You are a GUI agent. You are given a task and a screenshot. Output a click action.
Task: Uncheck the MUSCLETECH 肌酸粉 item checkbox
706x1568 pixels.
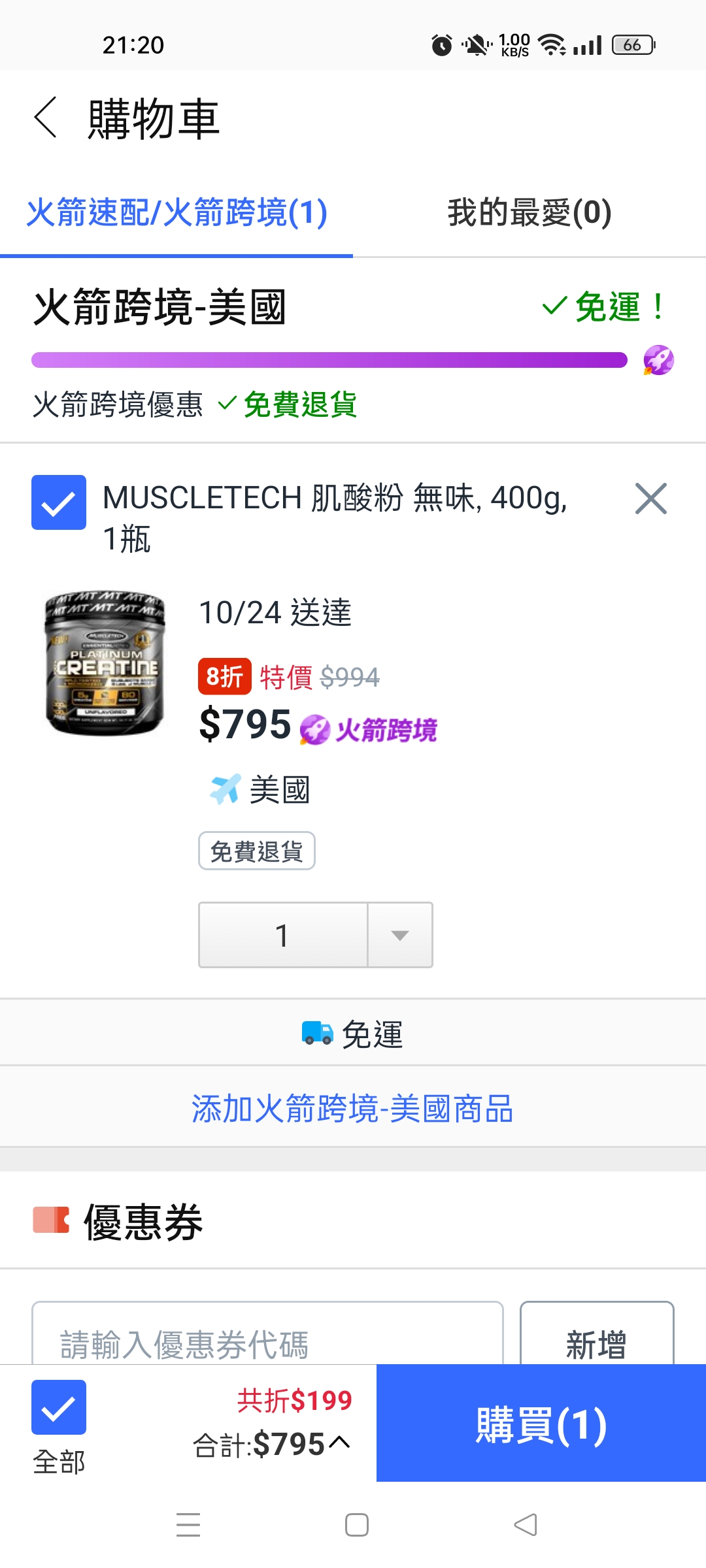tap(59, 502)
